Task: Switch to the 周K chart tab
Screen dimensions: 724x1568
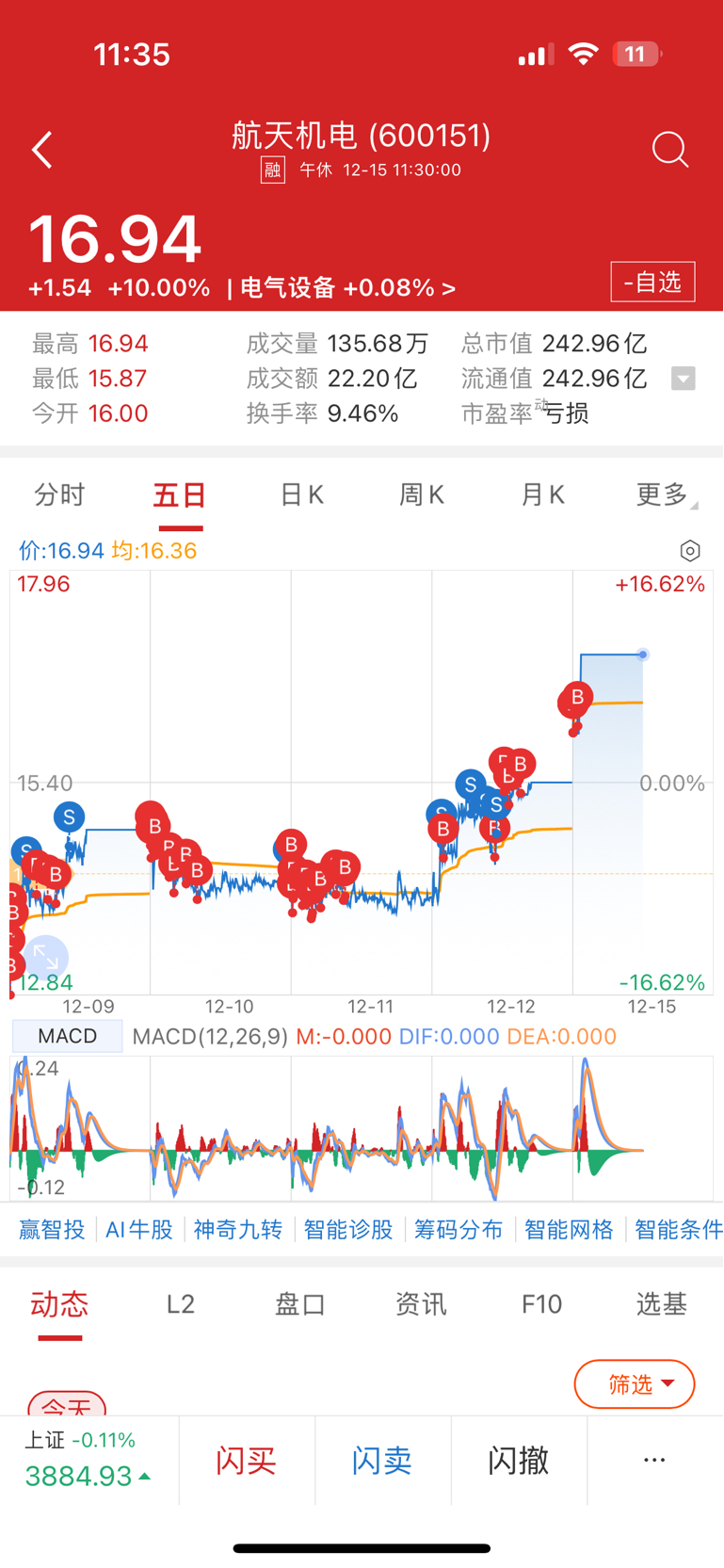Action: point(421,494)
